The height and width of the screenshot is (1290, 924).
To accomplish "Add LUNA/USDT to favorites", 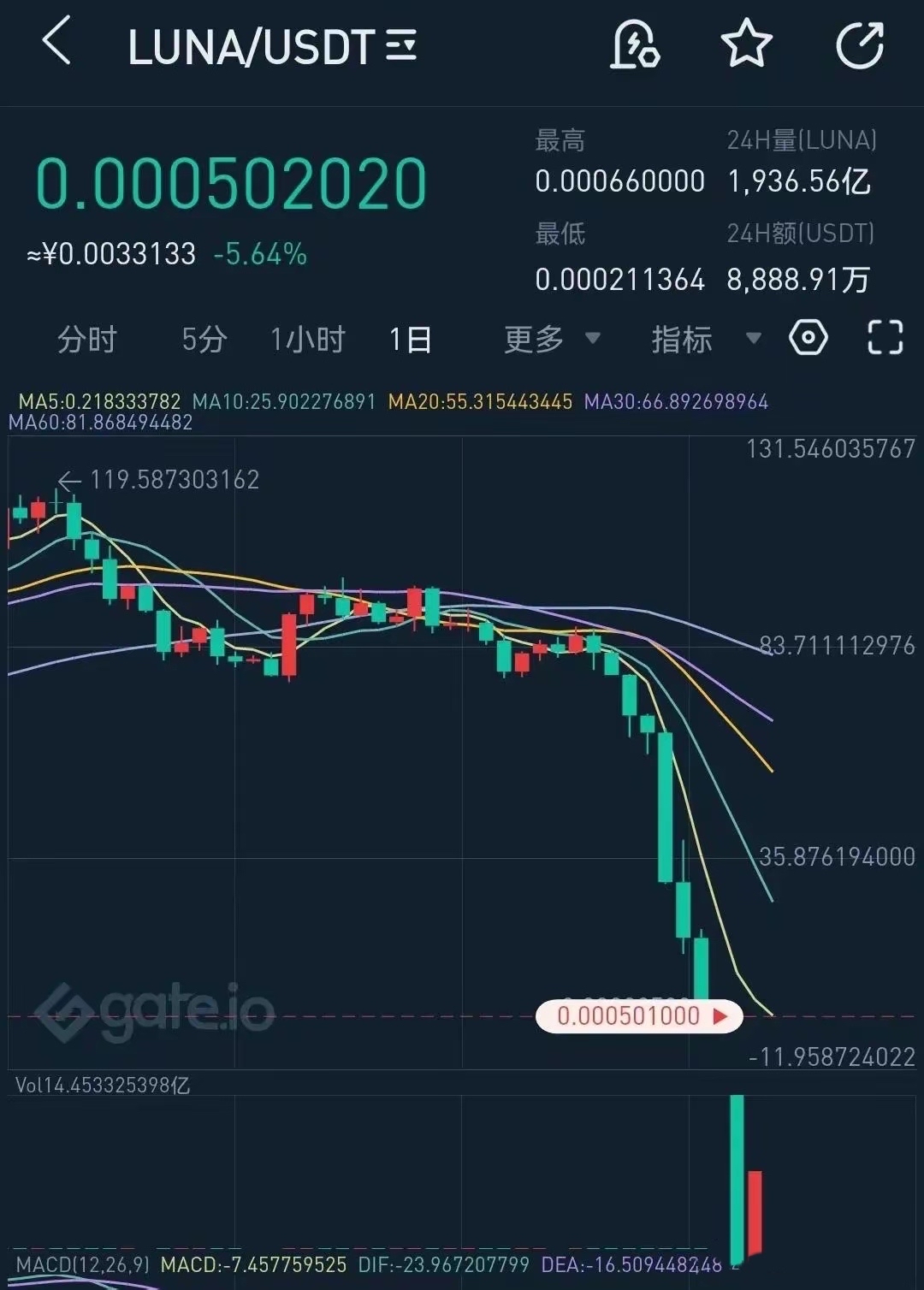I will (747, 44).
